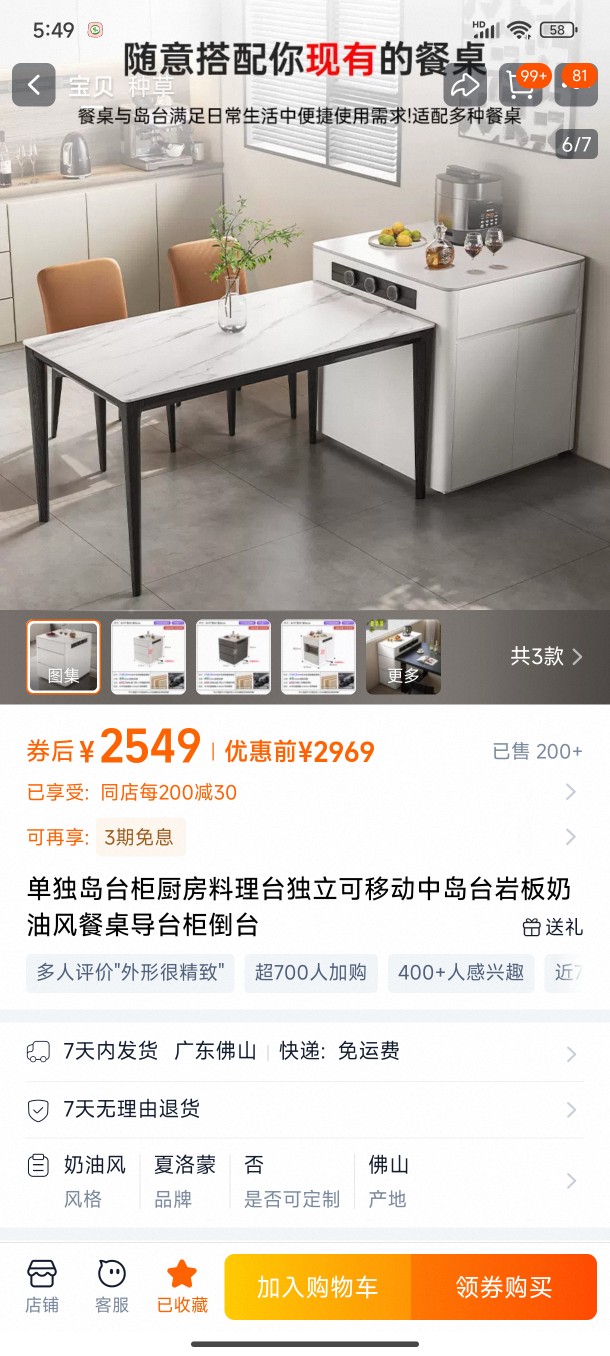
Task: Open the 图集 thumbnail
Action: [63, 657]
